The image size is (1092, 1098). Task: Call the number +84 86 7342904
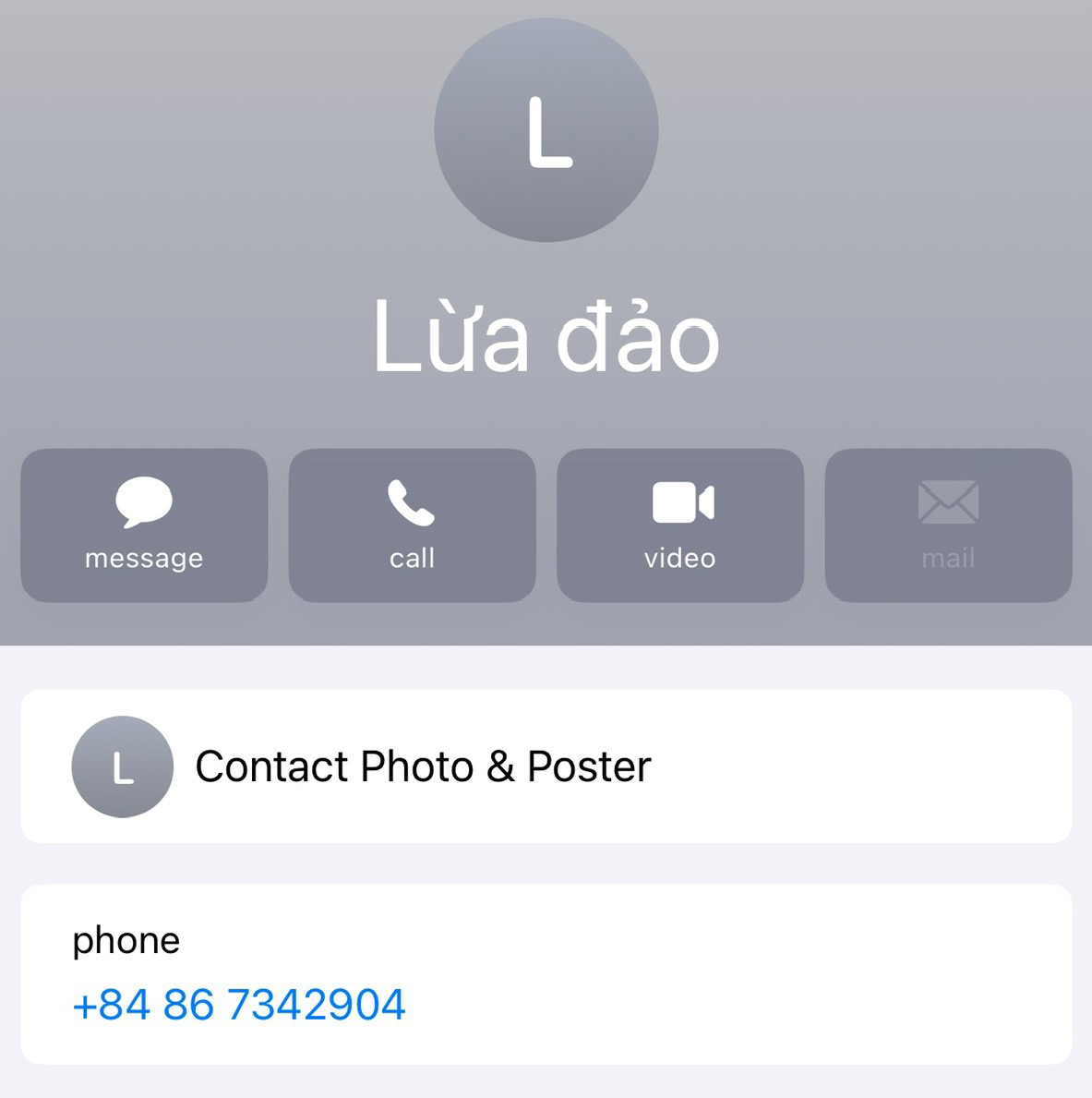tap(239, 1005)
